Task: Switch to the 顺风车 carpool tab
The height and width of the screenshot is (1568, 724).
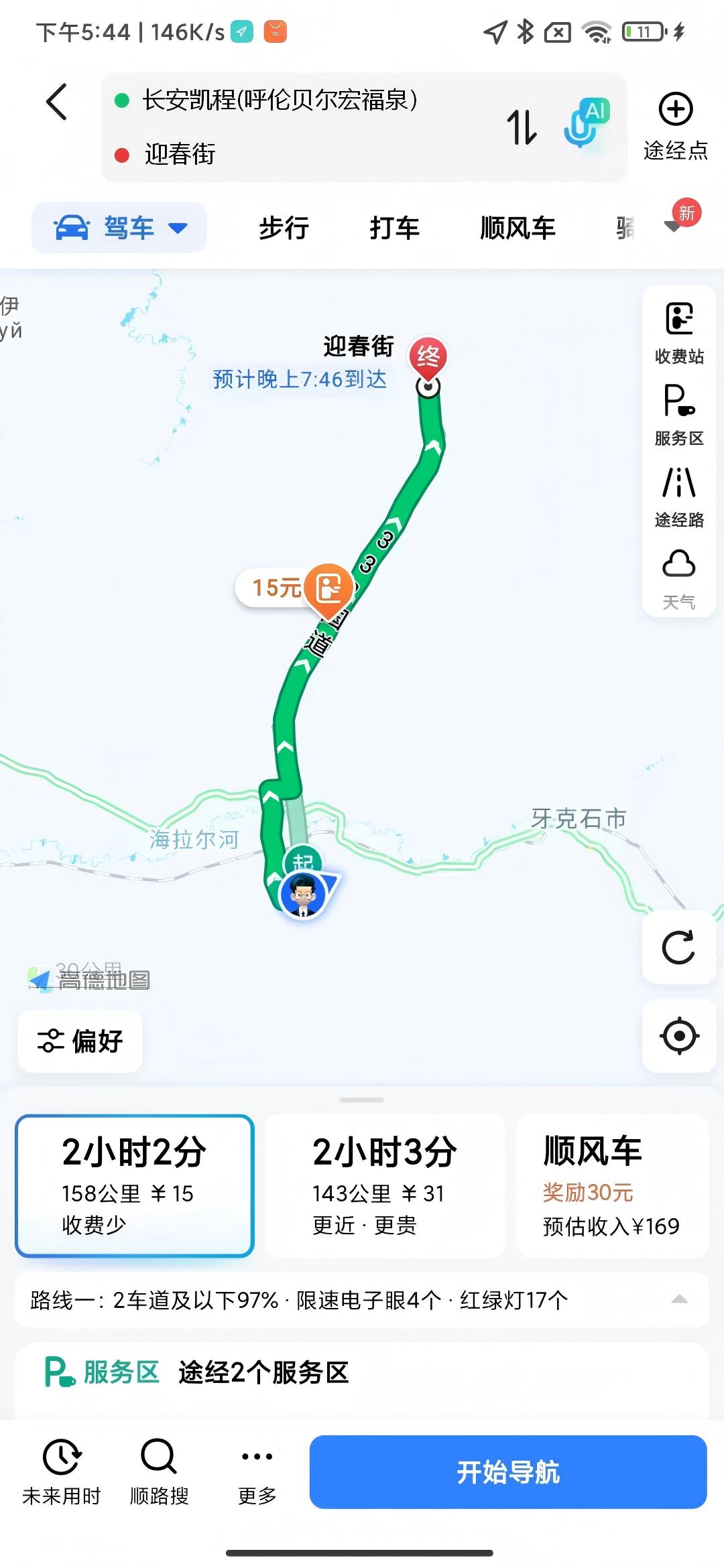Action: tap(518, 228)
